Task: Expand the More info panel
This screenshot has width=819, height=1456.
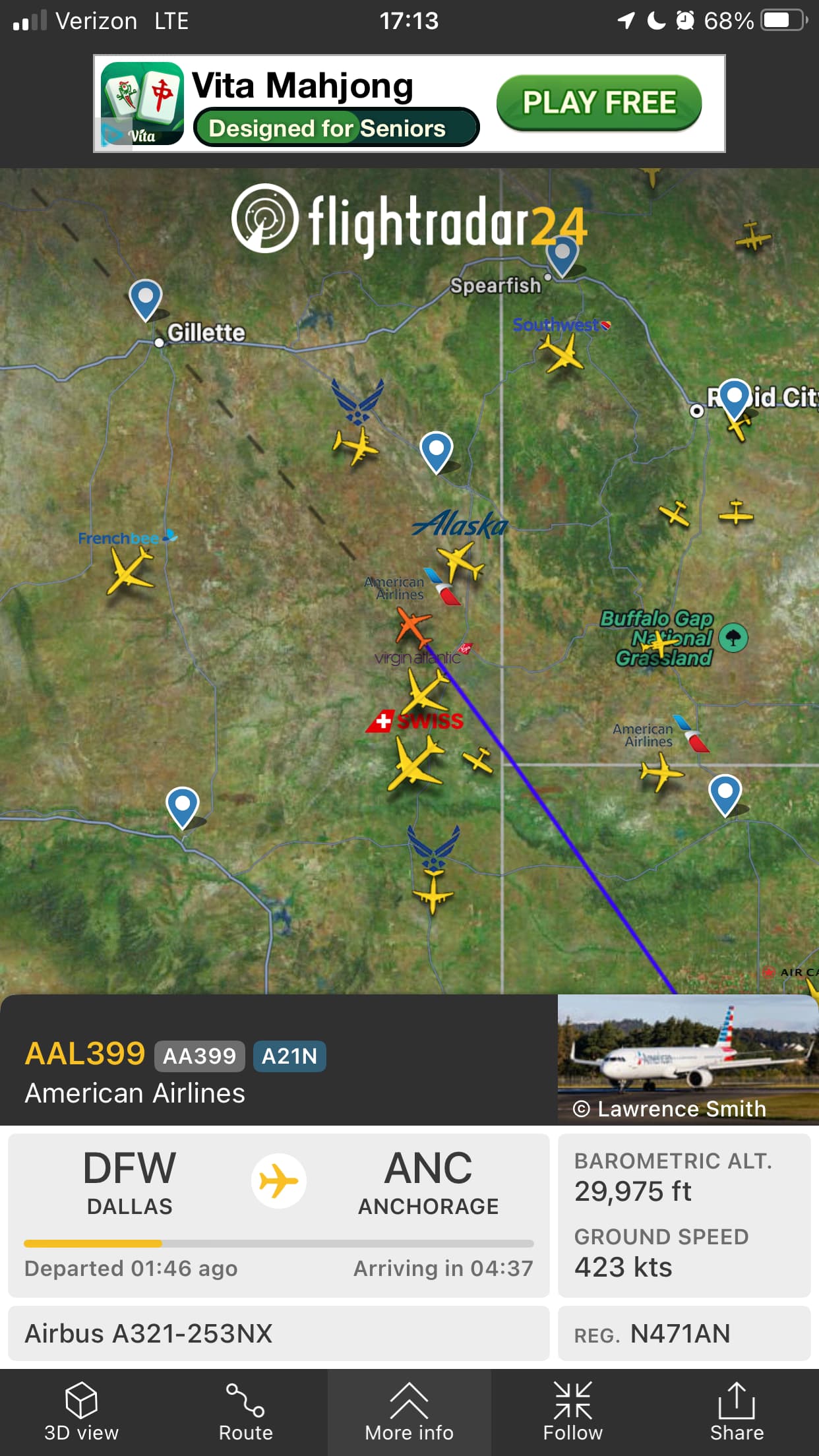Action: (409, 1412)
